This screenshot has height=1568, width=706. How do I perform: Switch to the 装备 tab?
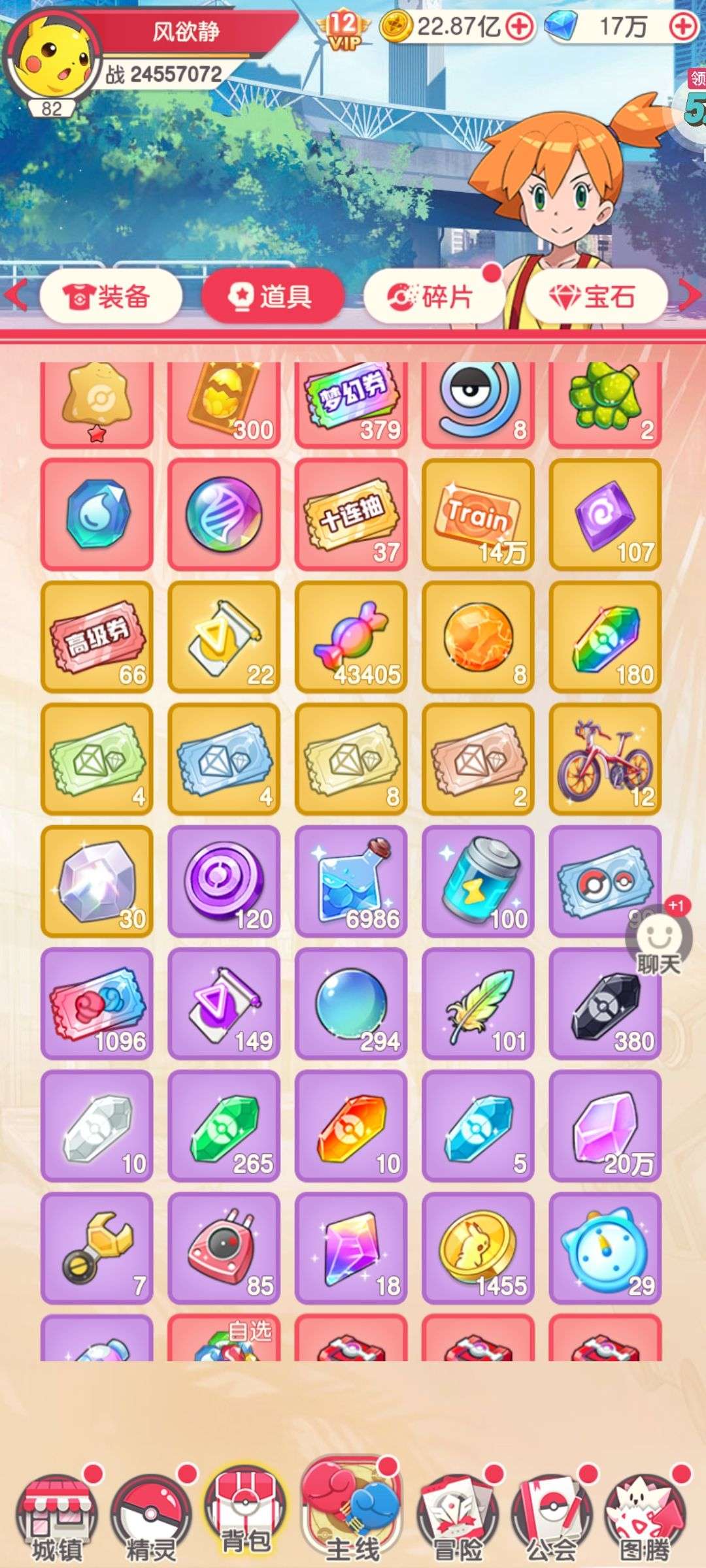click(x=110, y=297)
